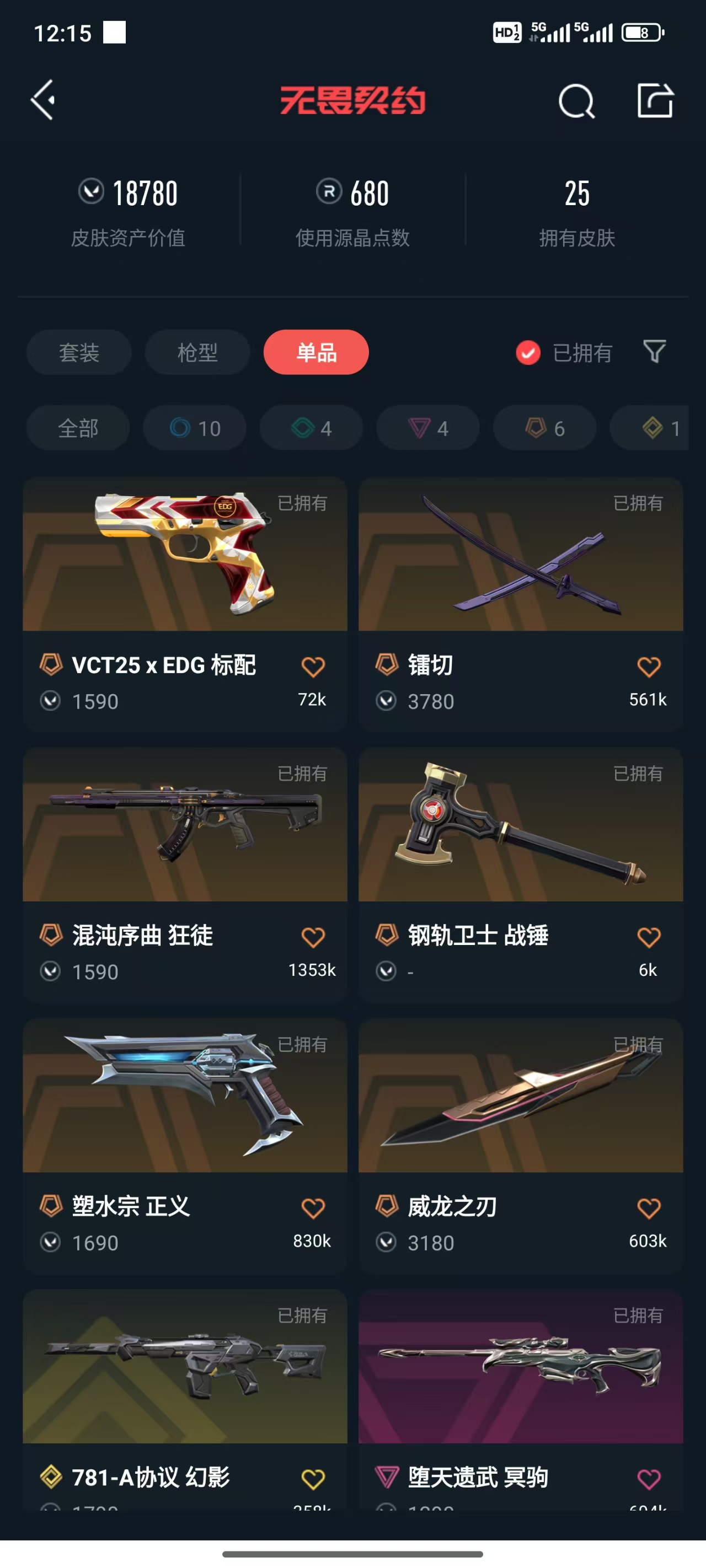Like the 塑水宗 正义 skin

tap(313, 1209)
